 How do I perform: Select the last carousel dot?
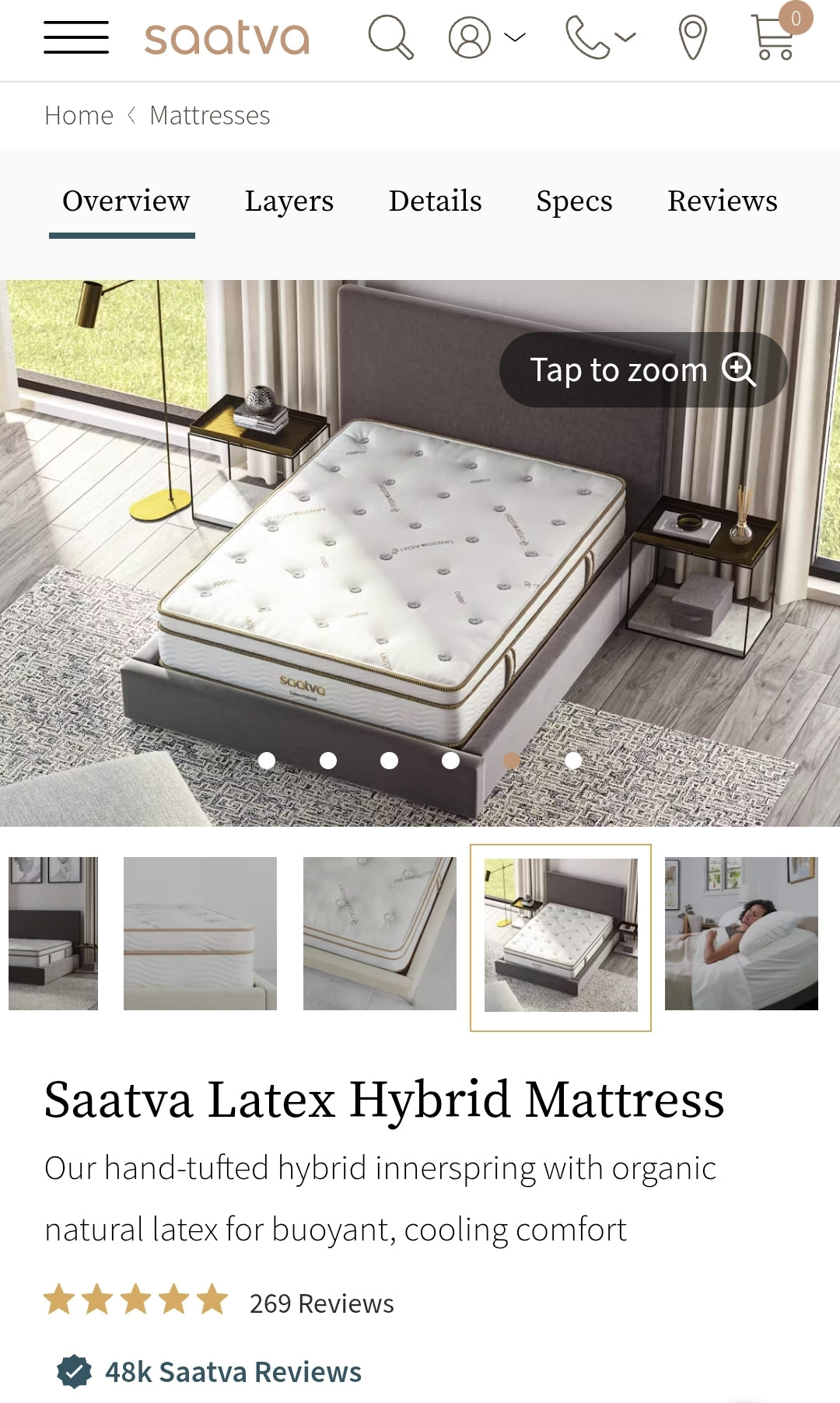(x=573, y=761)
